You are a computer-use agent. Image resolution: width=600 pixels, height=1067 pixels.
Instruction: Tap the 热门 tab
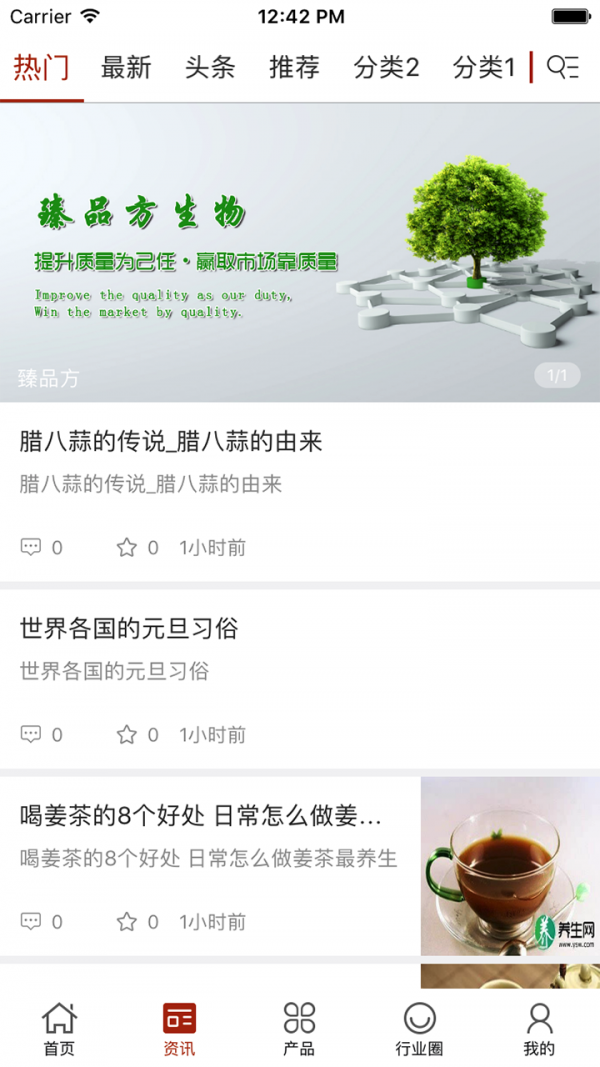[x=42, y=67]
